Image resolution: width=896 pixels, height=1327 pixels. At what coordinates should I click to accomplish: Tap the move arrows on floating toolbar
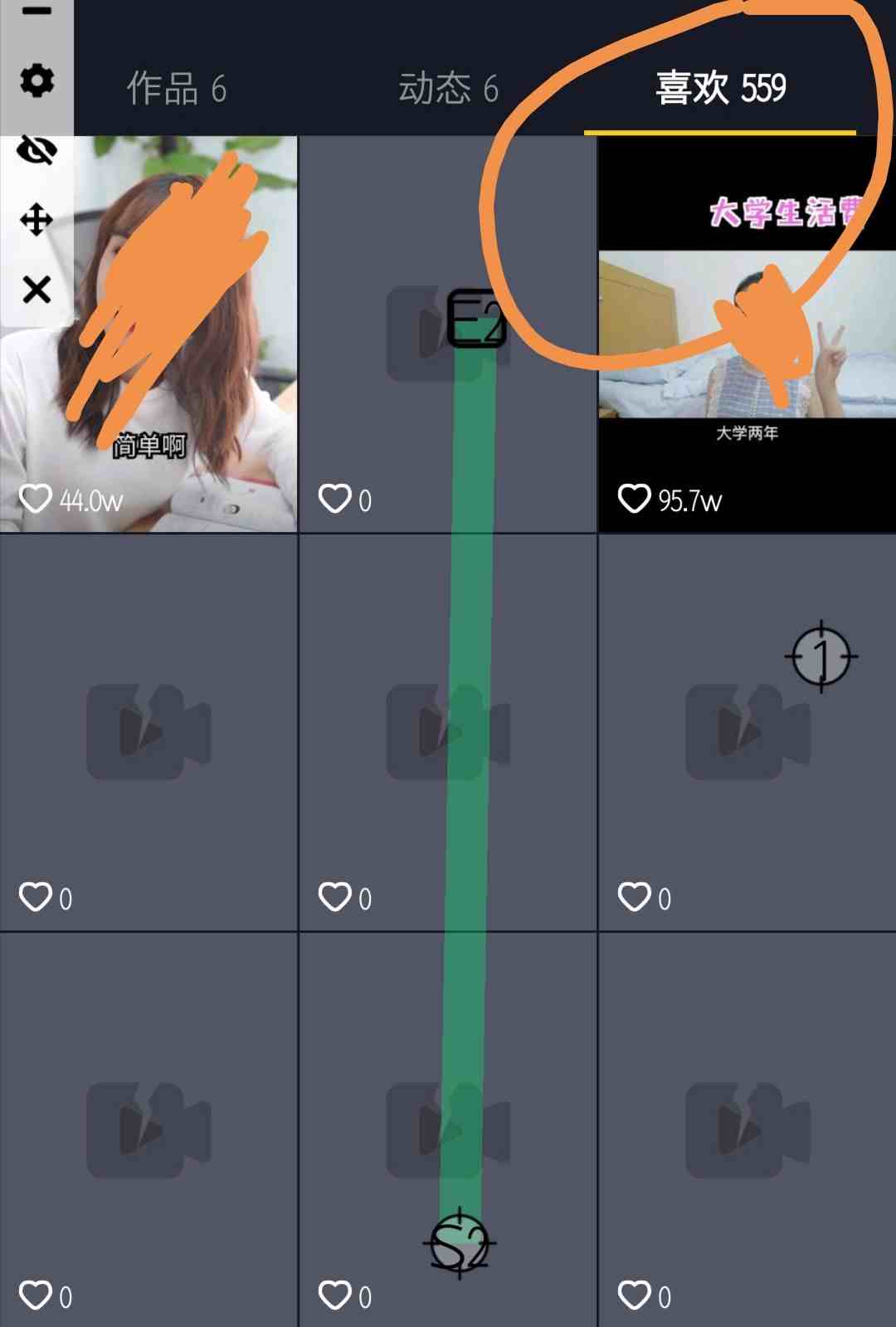[37, 220]
